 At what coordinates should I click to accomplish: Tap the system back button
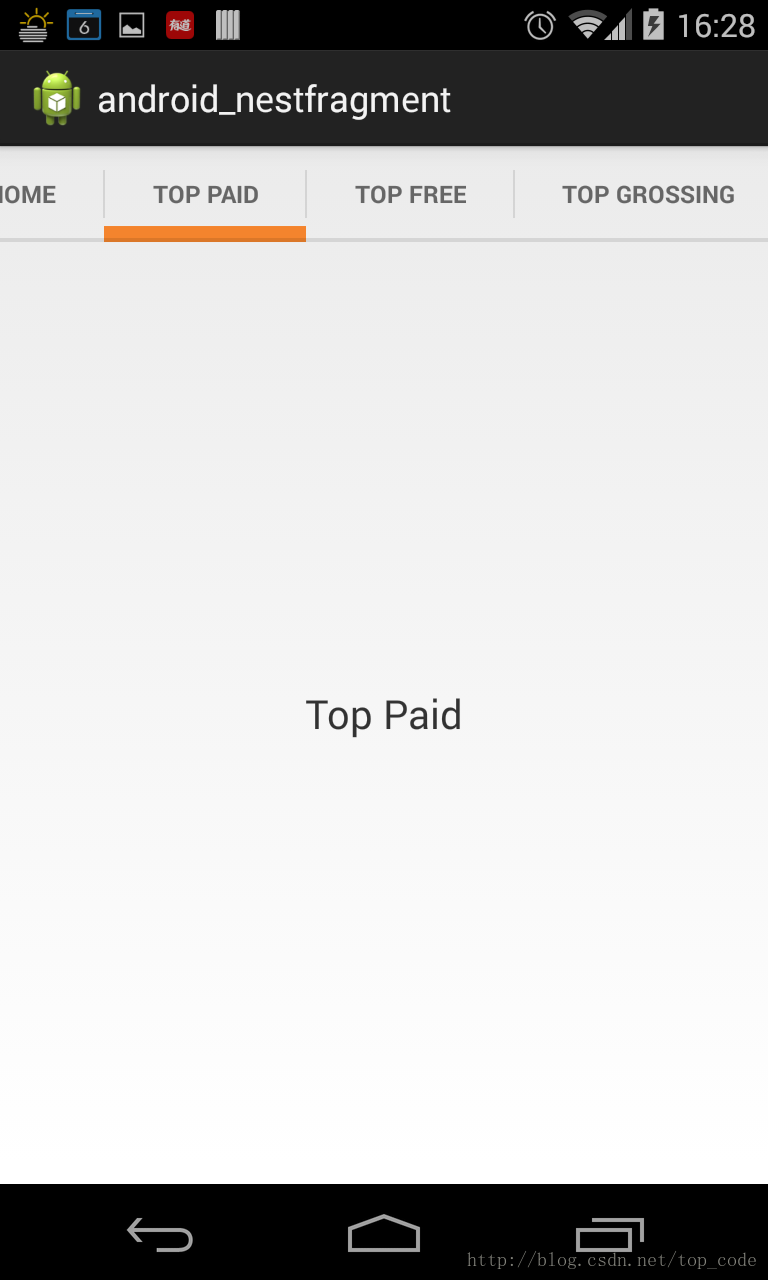coord(160,1234)
